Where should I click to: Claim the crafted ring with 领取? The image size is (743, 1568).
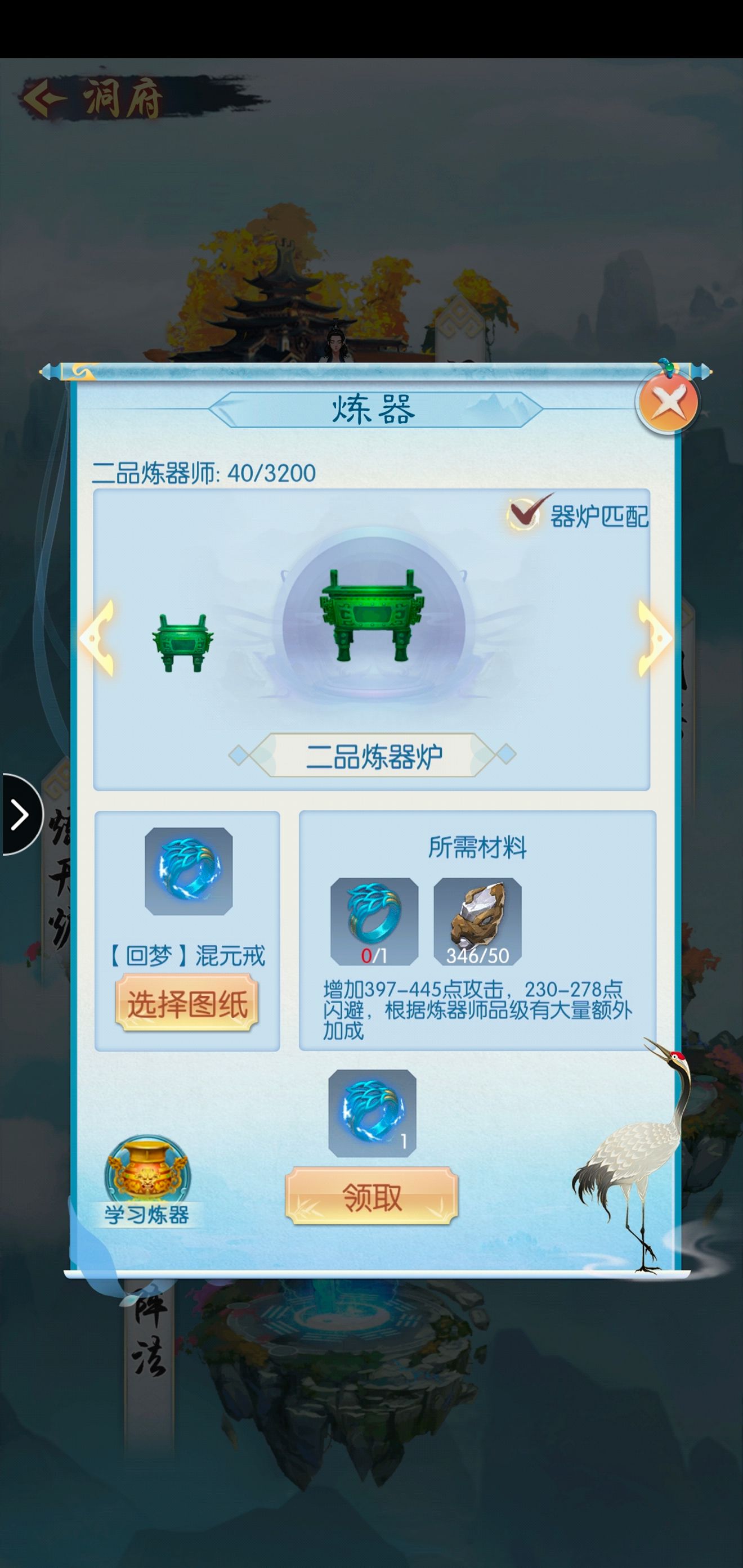point(371,1197)
